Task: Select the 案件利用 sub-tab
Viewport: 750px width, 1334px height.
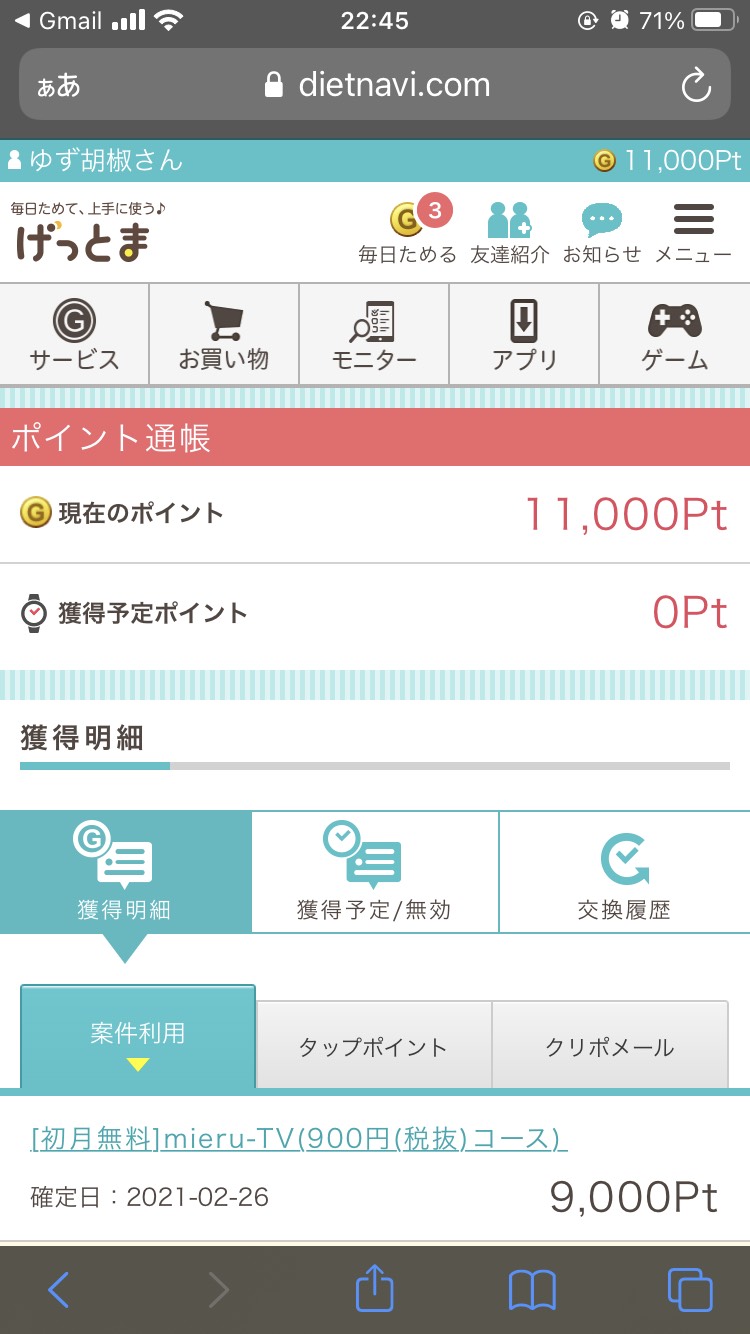Action: click(138, 1037)
